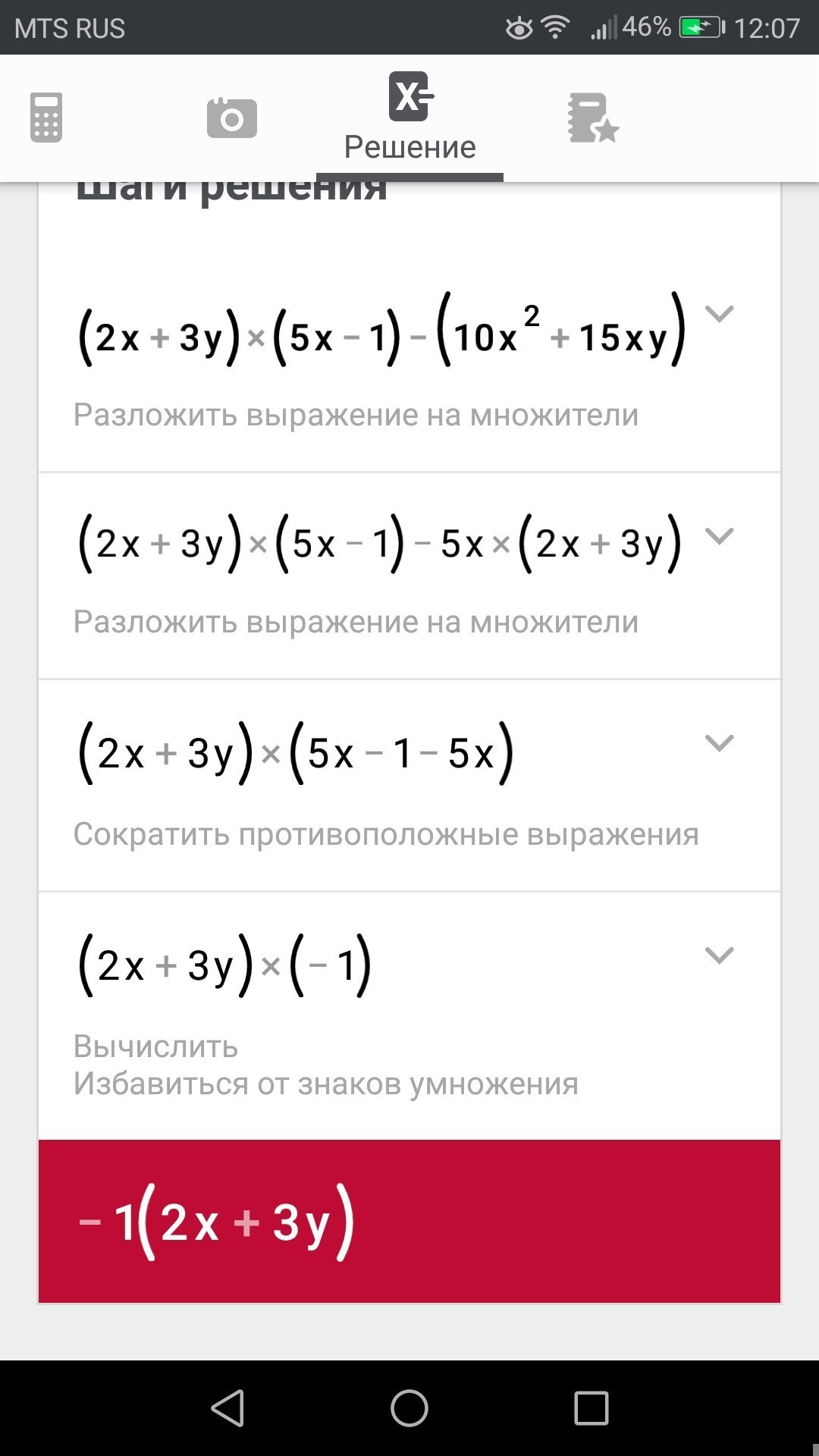Open recent apps via square button
819x1456 pixels.
click(x=591, y=1408)
